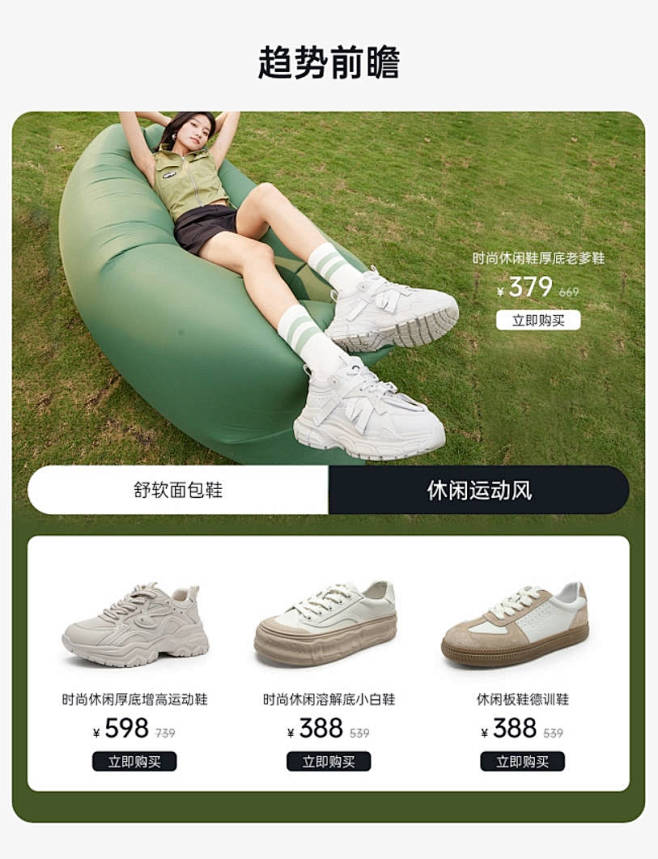Select the 休闲运动风 tab
The image size is (658, 859).
click(479, 491)
